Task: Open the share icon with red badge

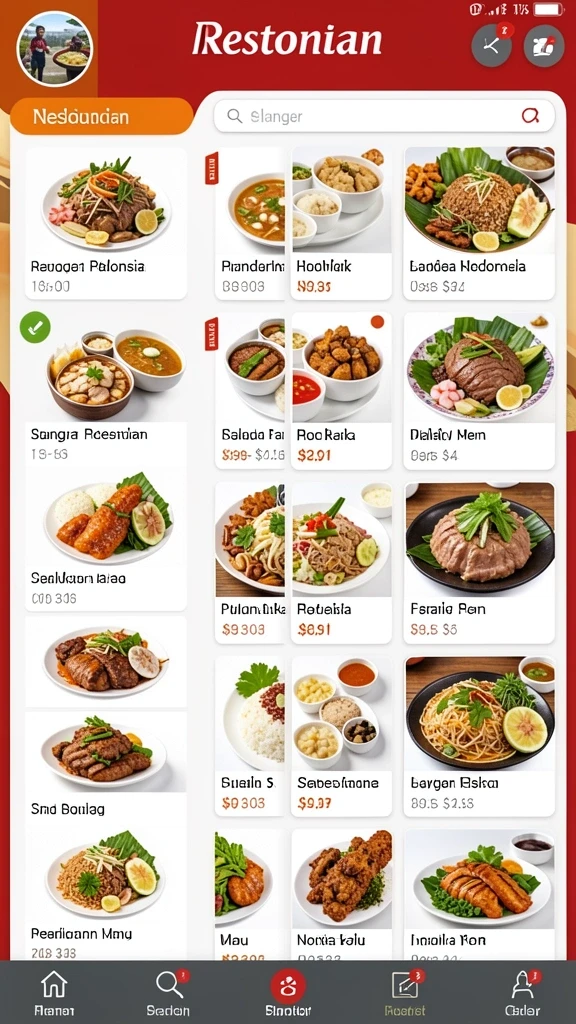Action: [492, 45]
